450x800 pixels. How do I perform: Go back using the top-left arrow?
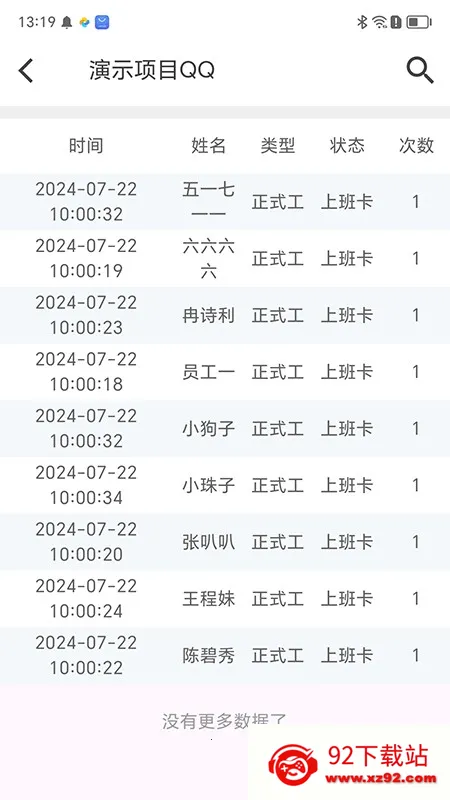click(26, 70)
